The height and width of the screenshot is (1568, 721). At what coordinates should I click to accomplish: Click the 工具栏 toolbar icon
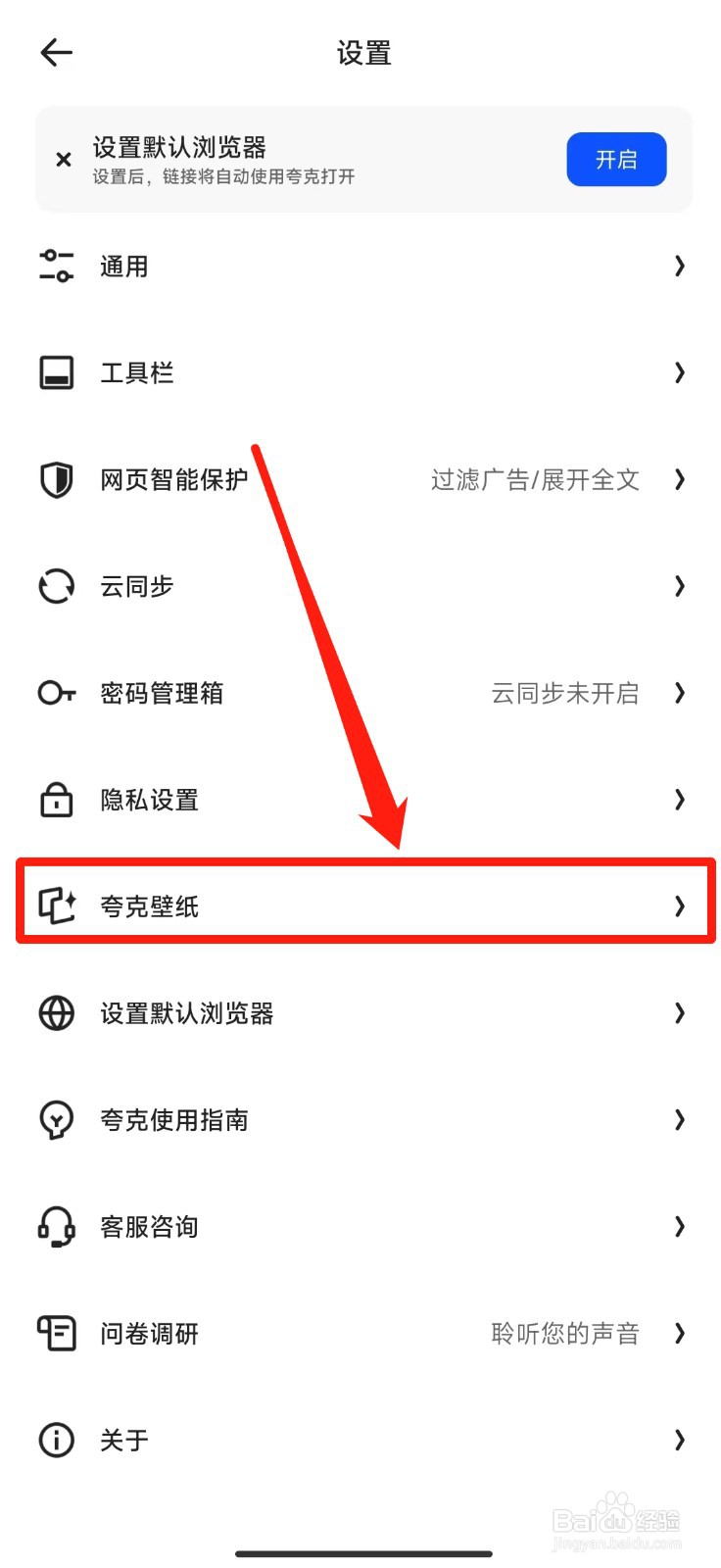56,372
